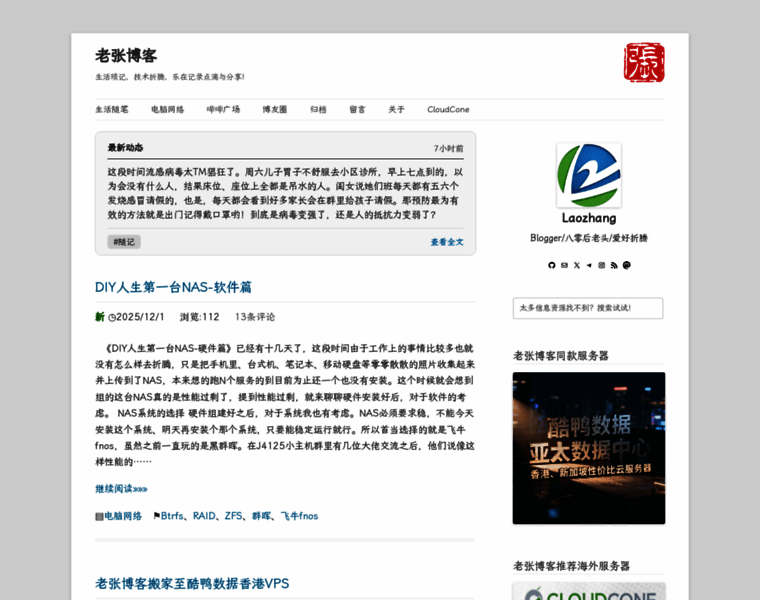
Task: Open the 关于 about page
Action: pos(396,109)
